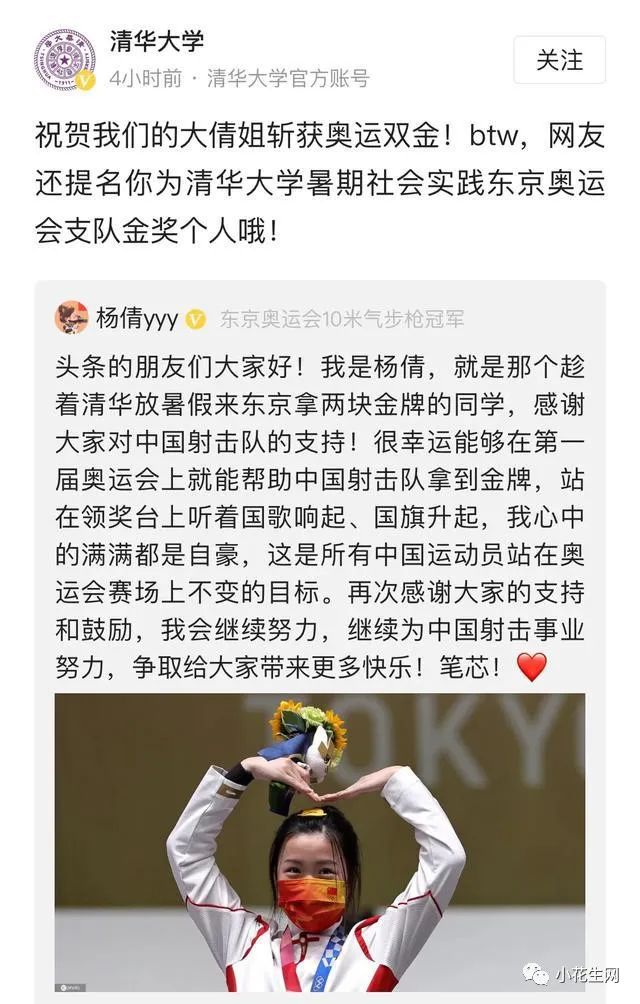Open the 清华大学 account name
Screen dimensions: 640x1004
click(156, 42)
